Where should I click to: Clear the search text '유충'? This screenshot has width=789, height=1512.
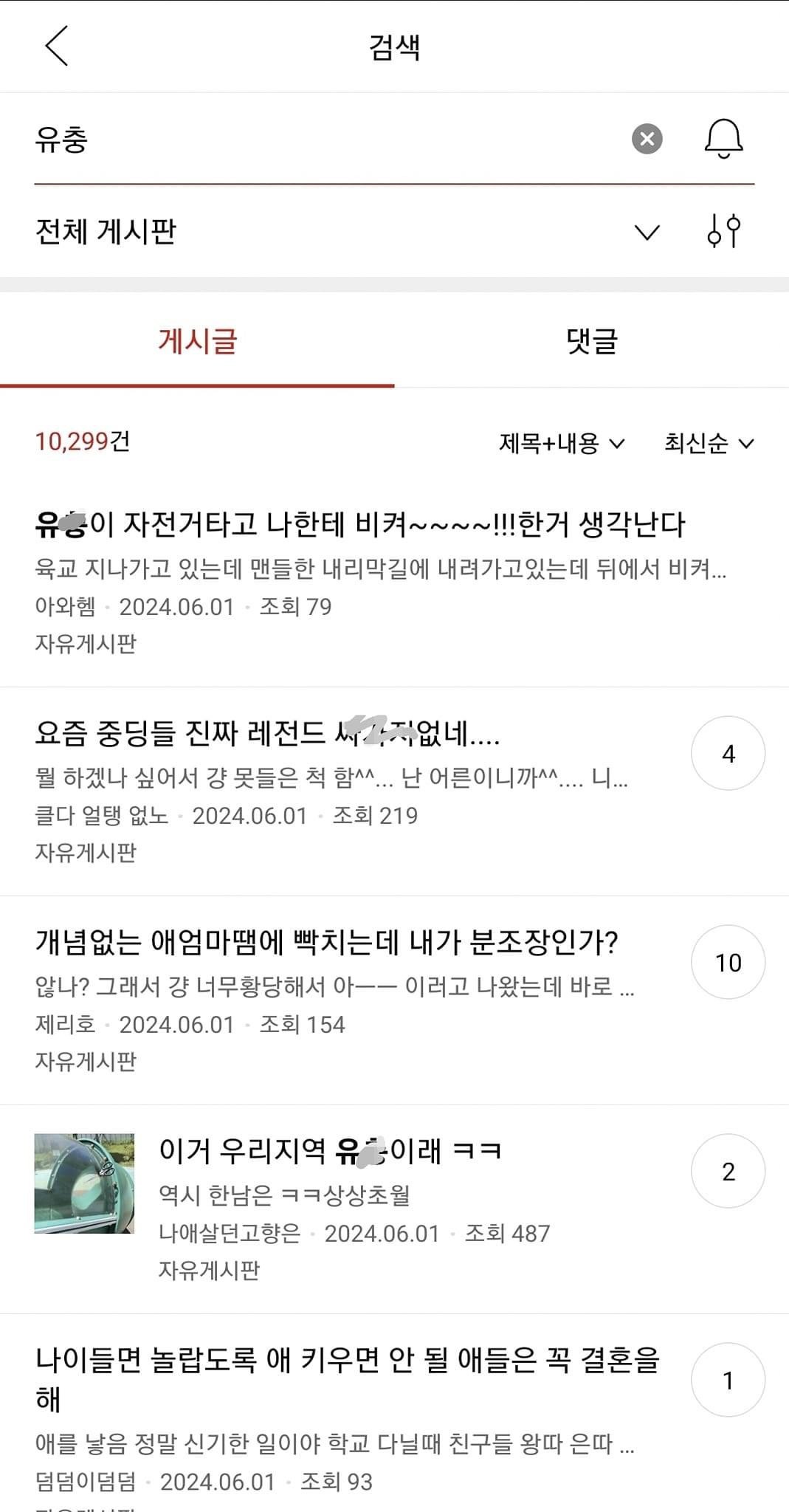coord(647,139)
